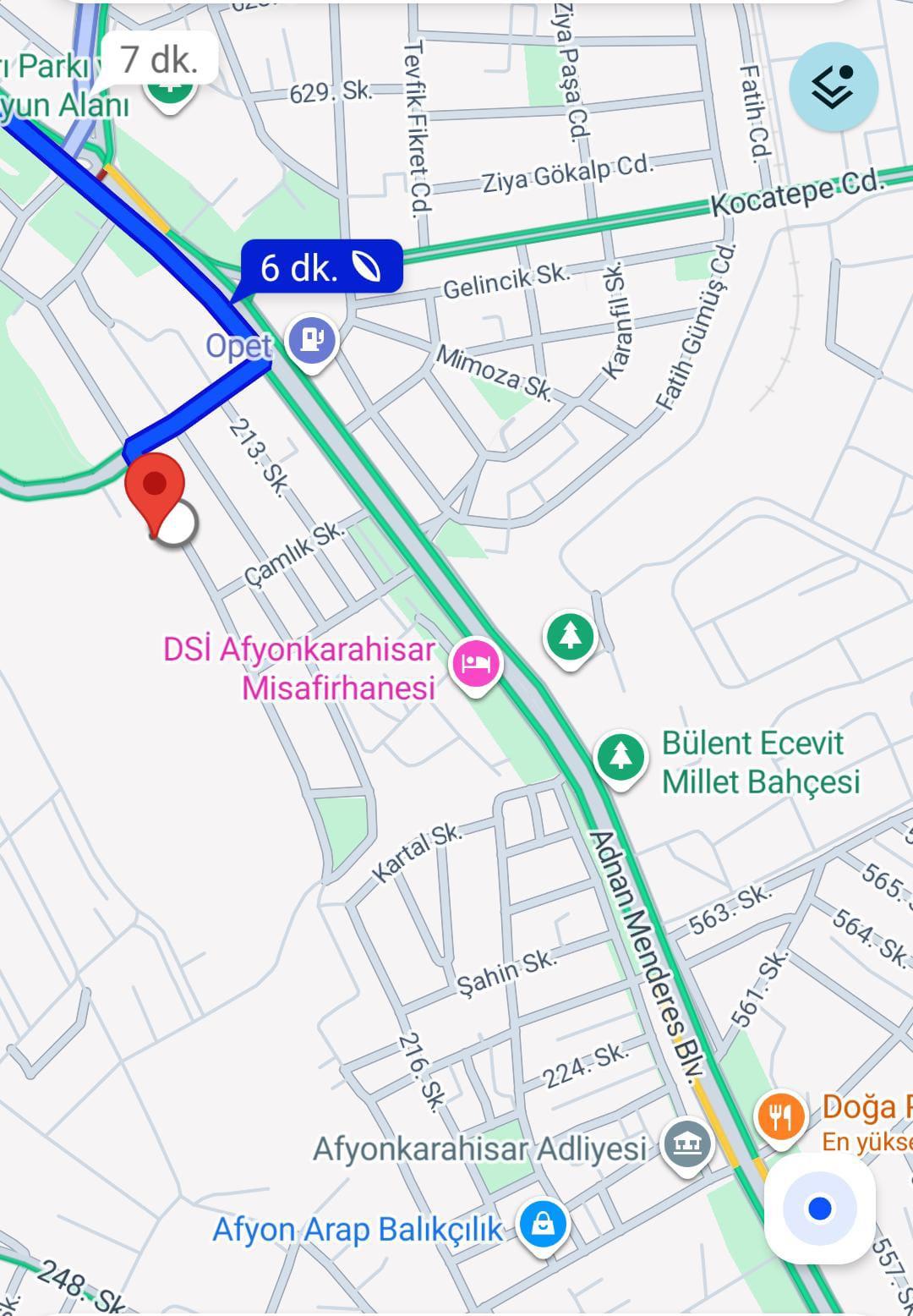
Task: Open the map layers button
Action: pos(834,86)
